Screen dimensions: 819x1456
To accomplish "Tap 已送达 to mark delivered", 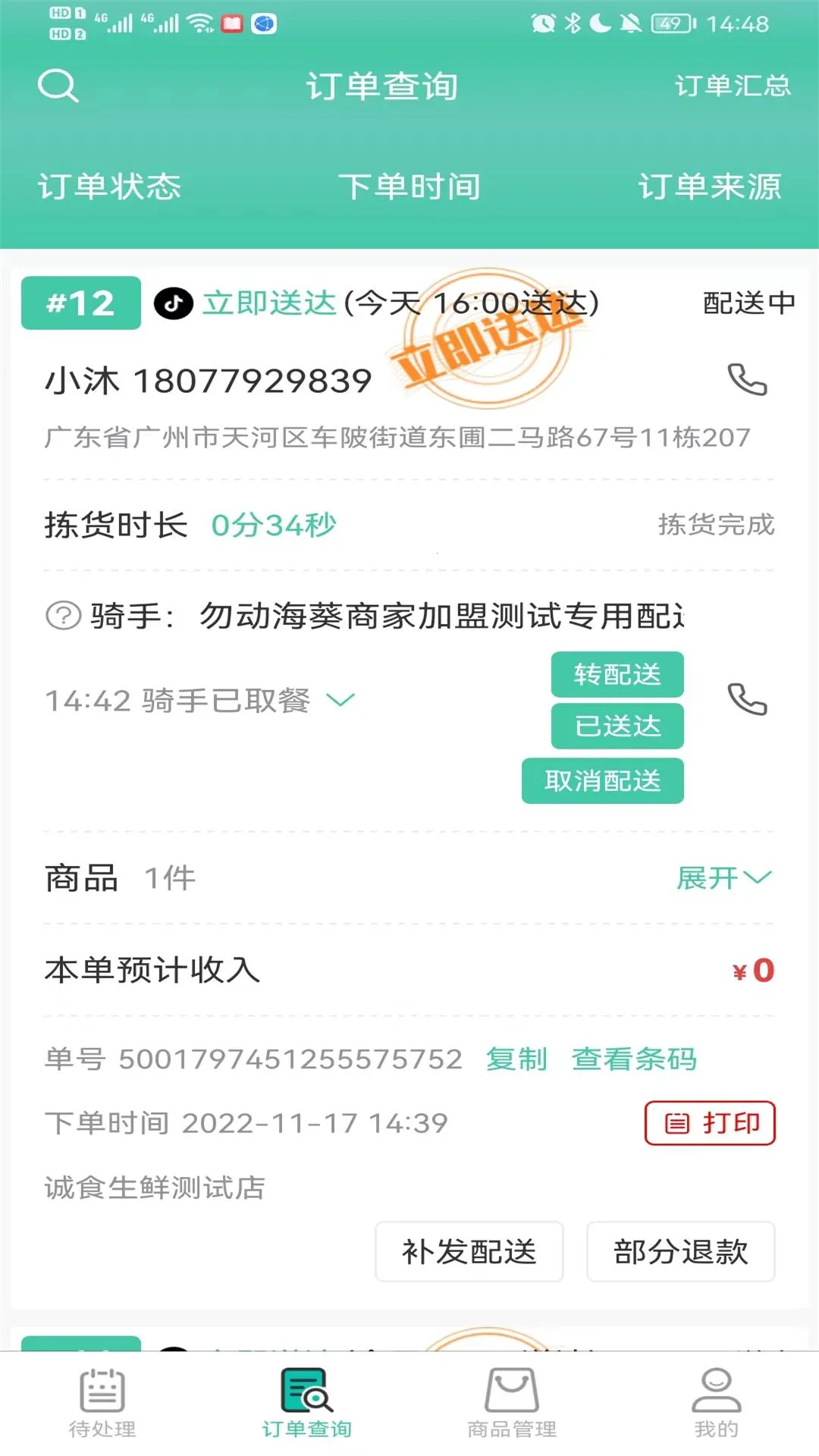I will pos(617,726).
